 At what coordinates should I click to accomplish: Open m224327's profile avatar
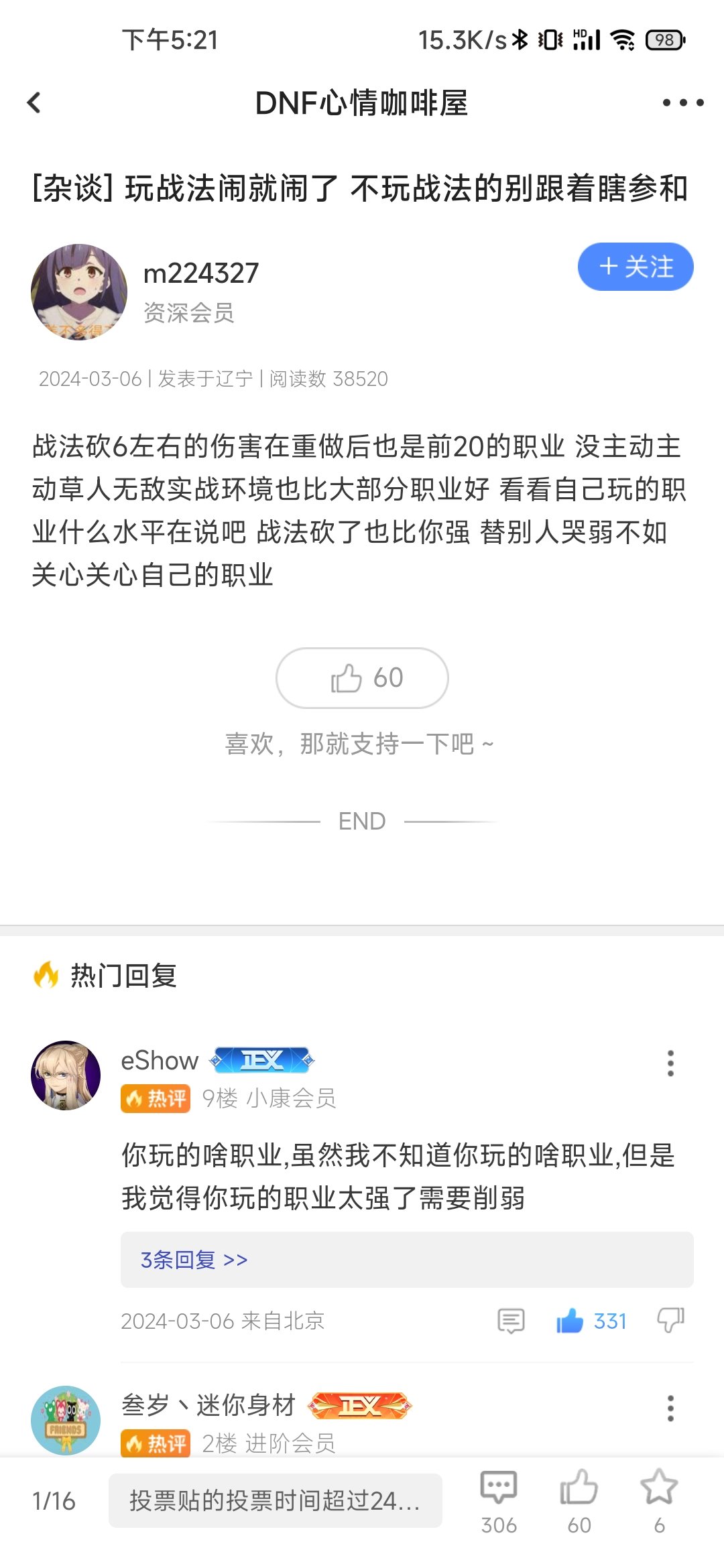click(79, 292)
